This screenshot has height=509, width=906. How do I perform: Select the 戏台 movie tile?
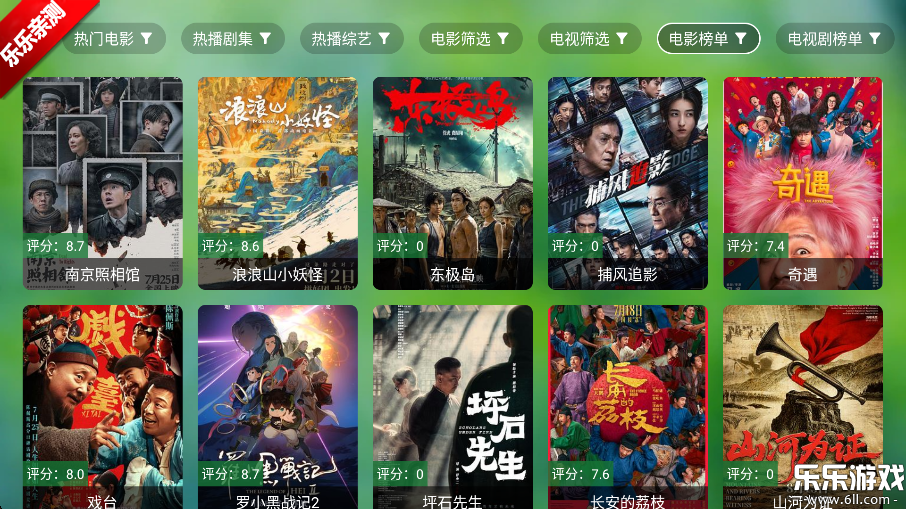click(103, 405)
